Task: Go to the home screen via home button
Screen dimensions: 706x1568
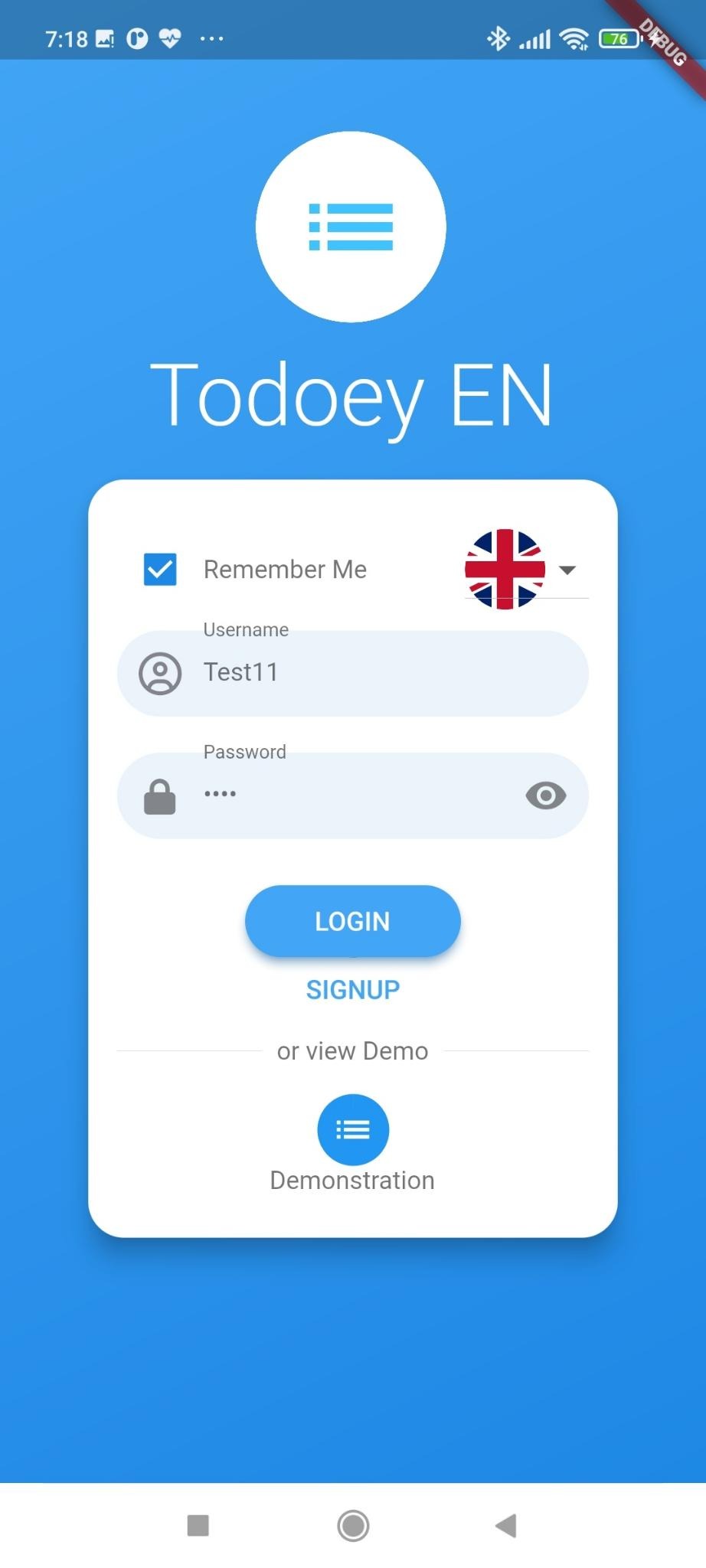Action: coord(353,1525)
